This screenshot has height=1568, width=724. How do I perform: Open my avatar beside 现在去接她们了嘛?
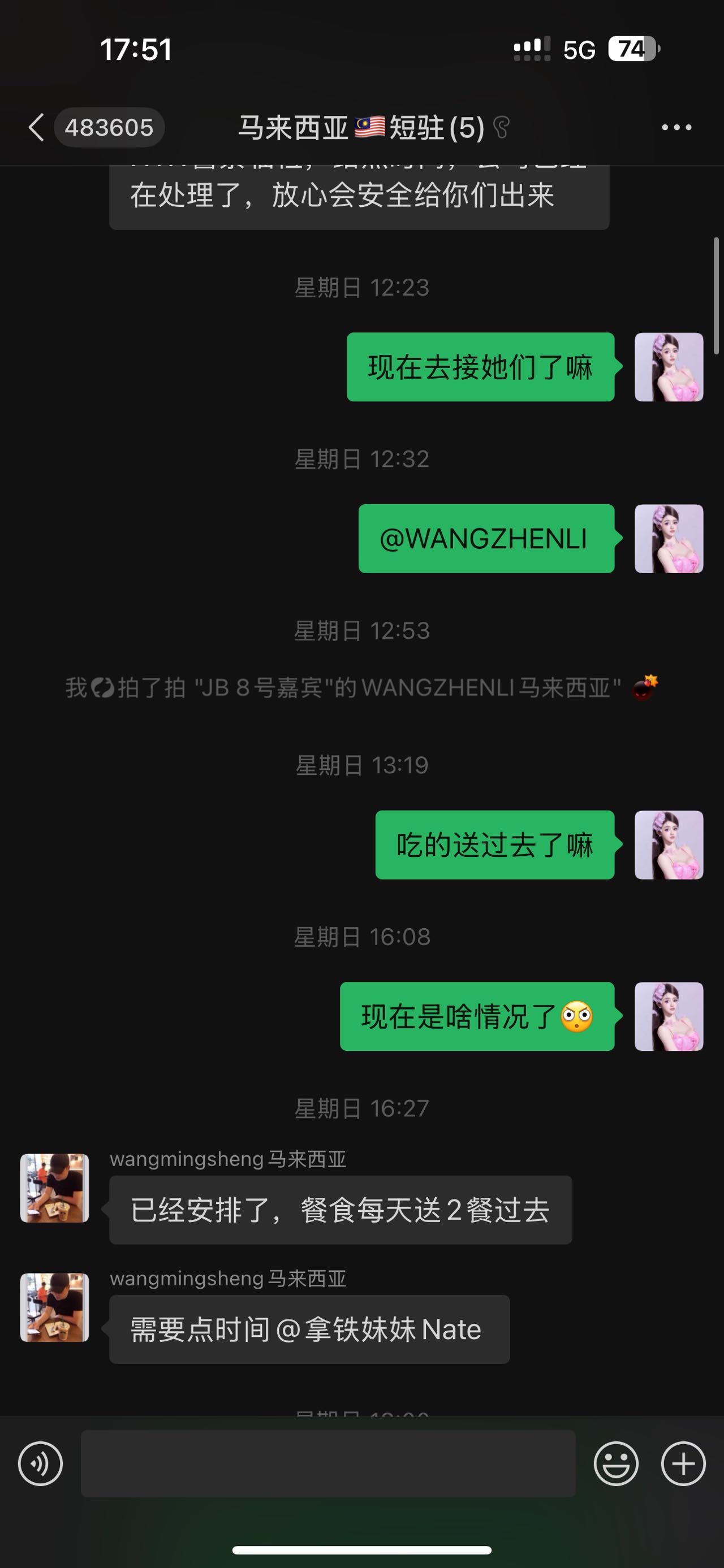coord(669,367)
